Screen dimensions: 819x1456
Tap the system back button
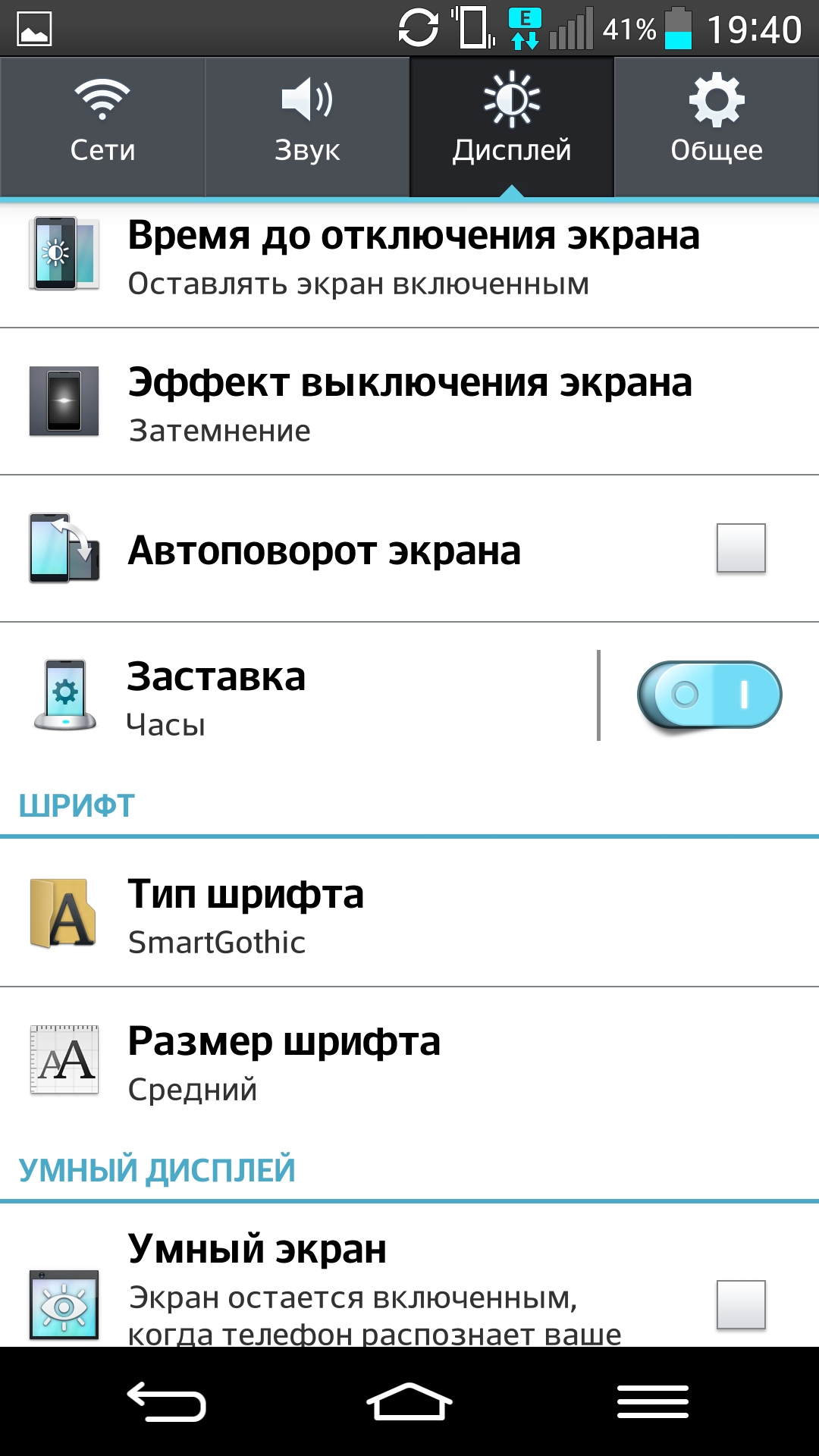click(167, 1401)
